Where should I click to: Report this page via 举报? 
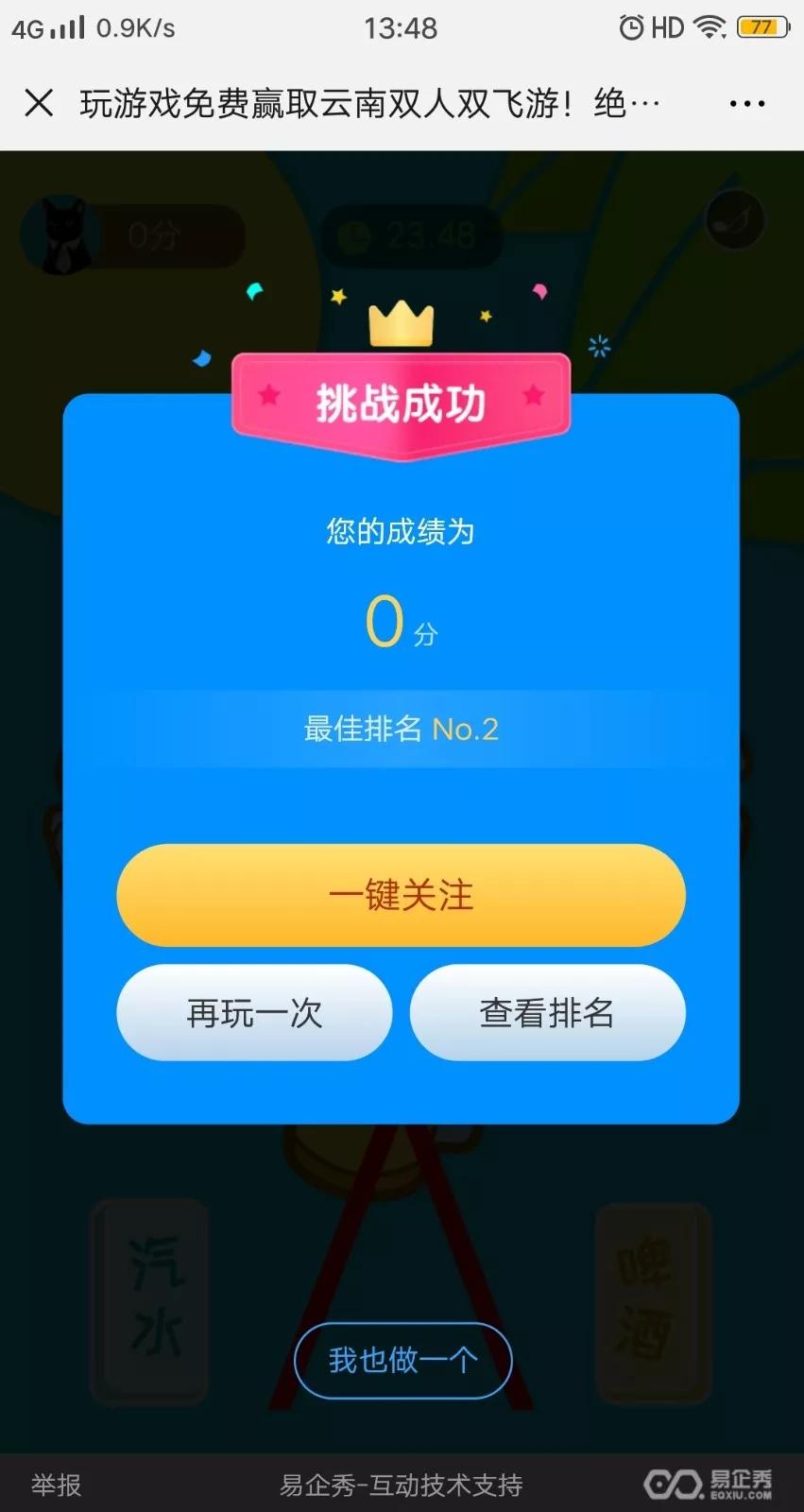(57, 1485)
